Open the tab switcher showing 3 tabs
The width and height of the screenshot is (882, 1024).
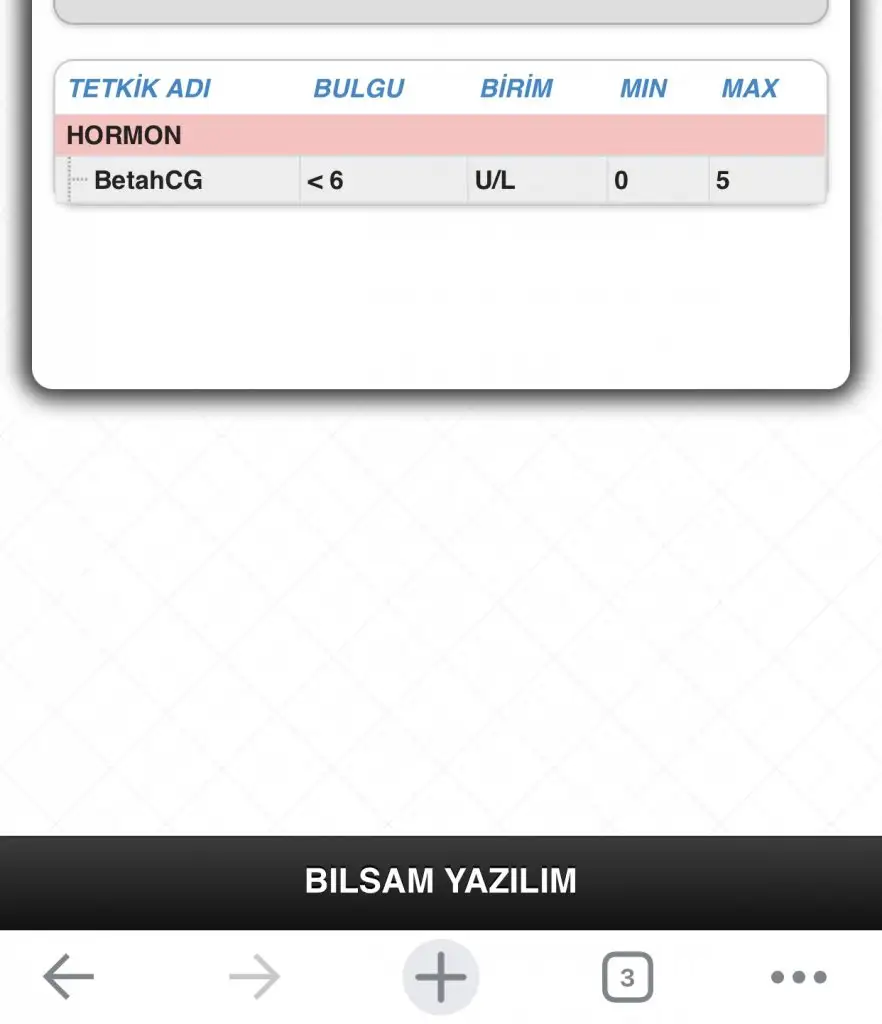tap(627, 977)
